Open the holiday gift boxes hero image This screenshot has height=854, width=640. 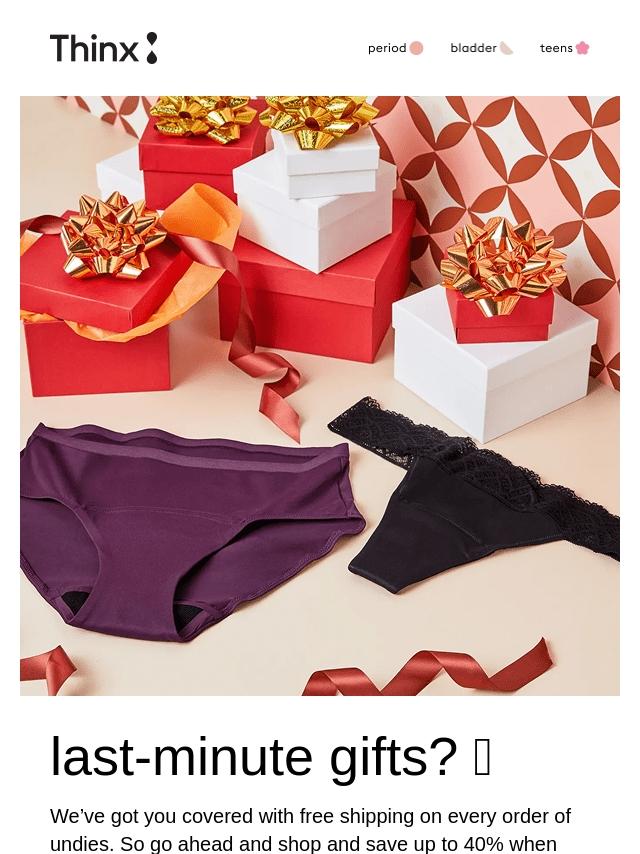pyautogui.click(x=320, y=396)
